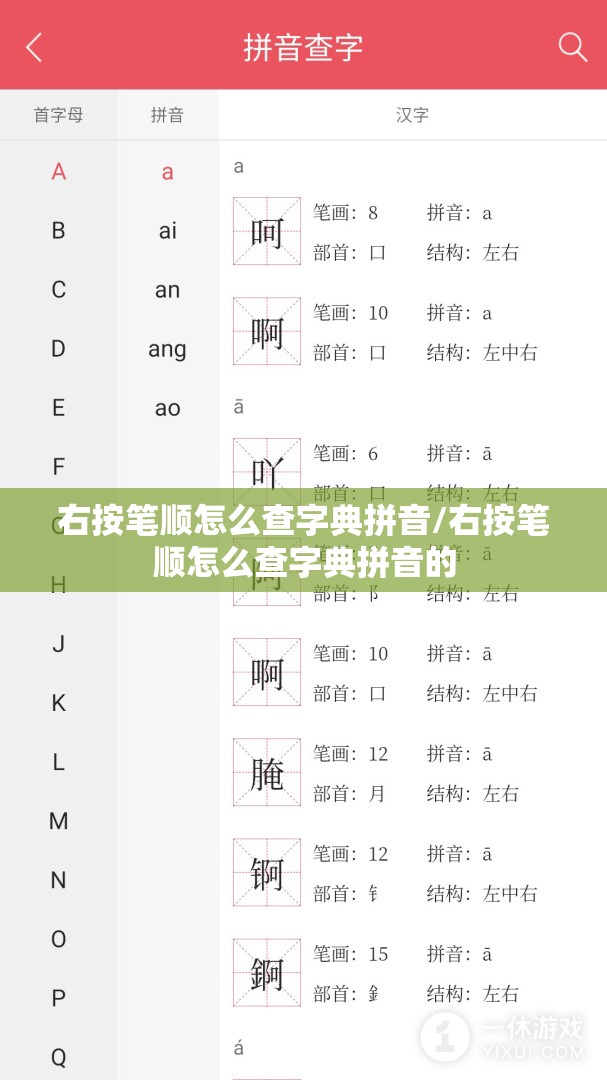Choose the pinyin syllable ao

point(167,408)
